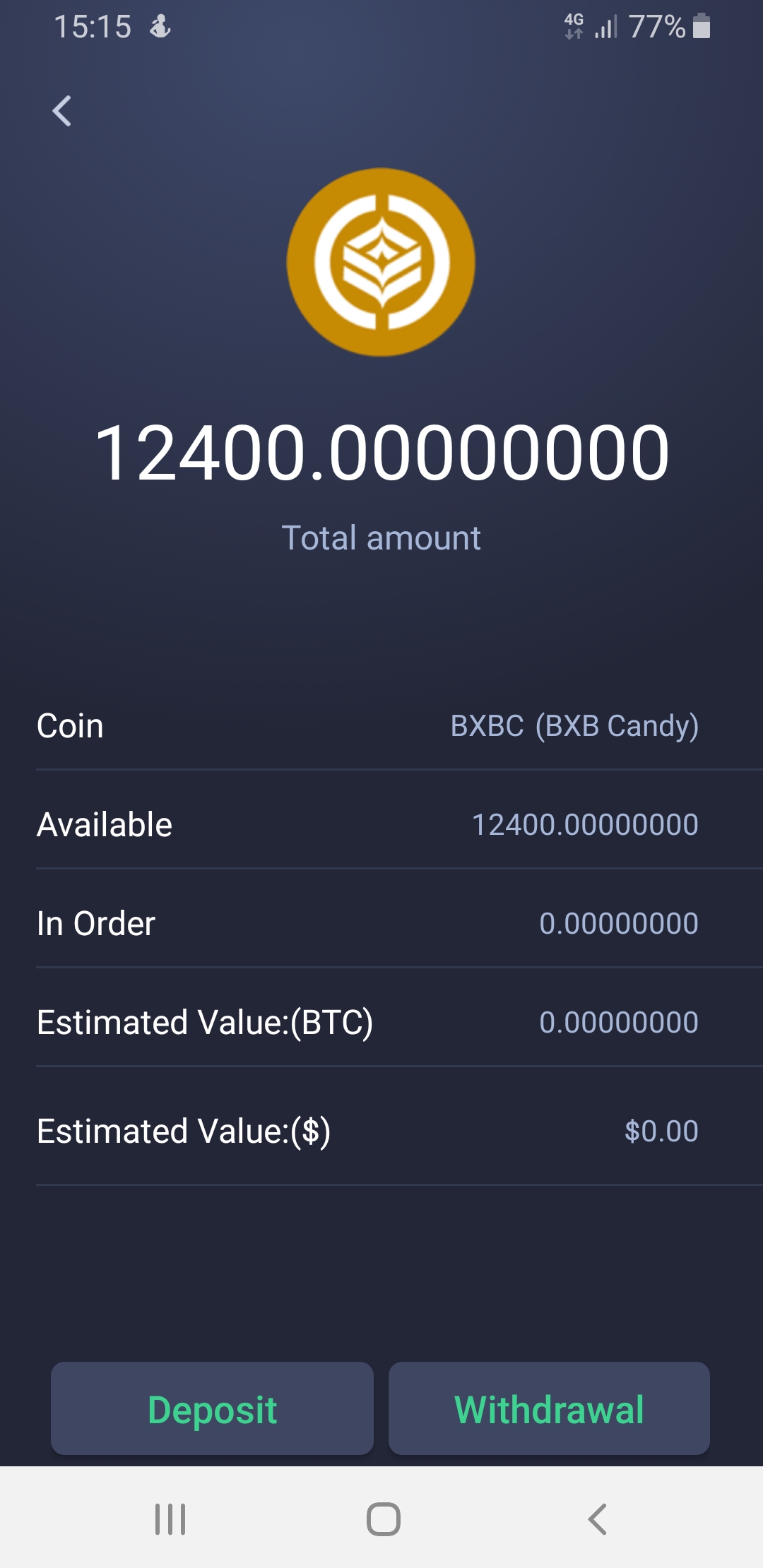Open recent apps from the navigation bar

(x=170, y=1519)
